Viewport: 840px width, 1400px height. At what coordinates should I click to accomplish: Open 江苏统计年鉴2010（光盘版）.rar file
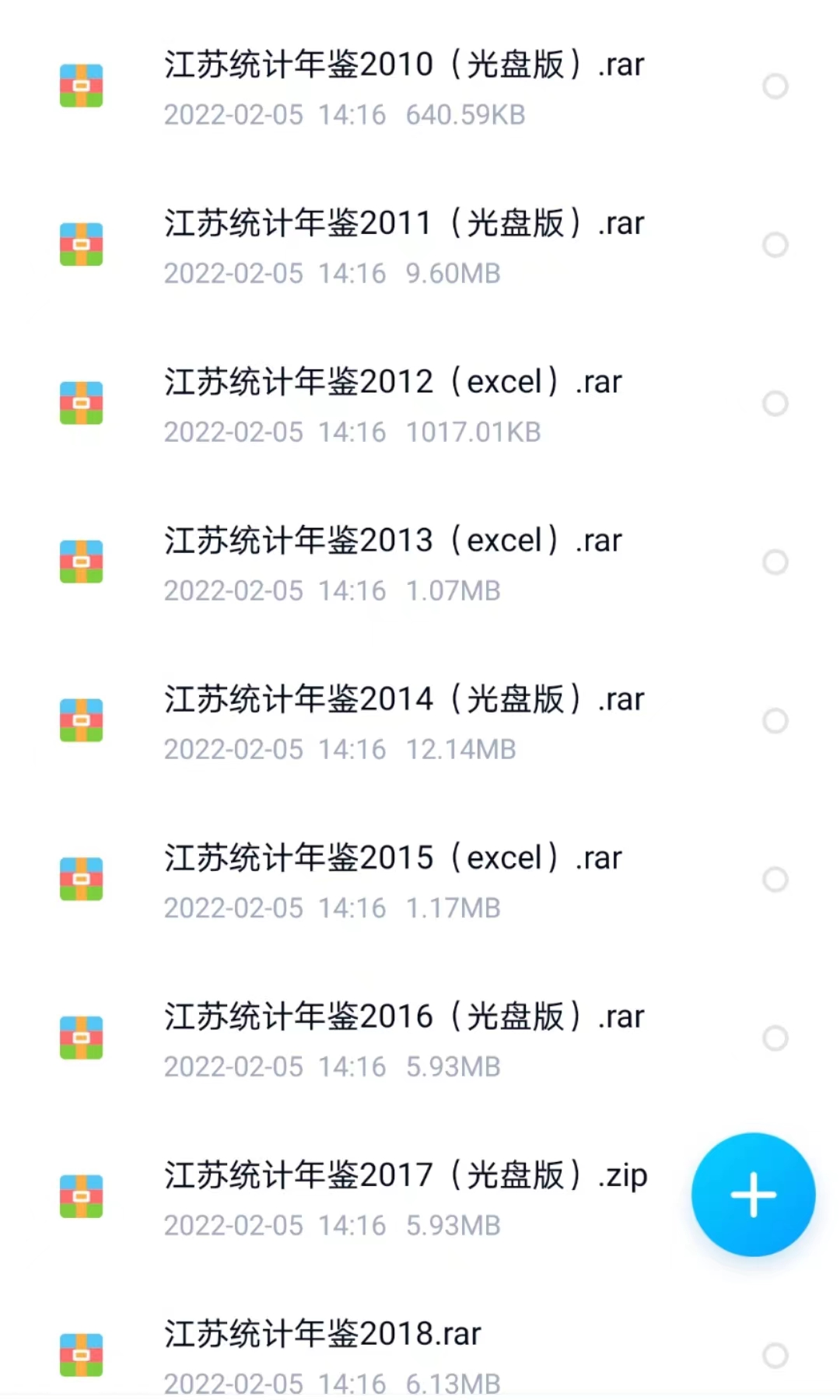point(403,65)
